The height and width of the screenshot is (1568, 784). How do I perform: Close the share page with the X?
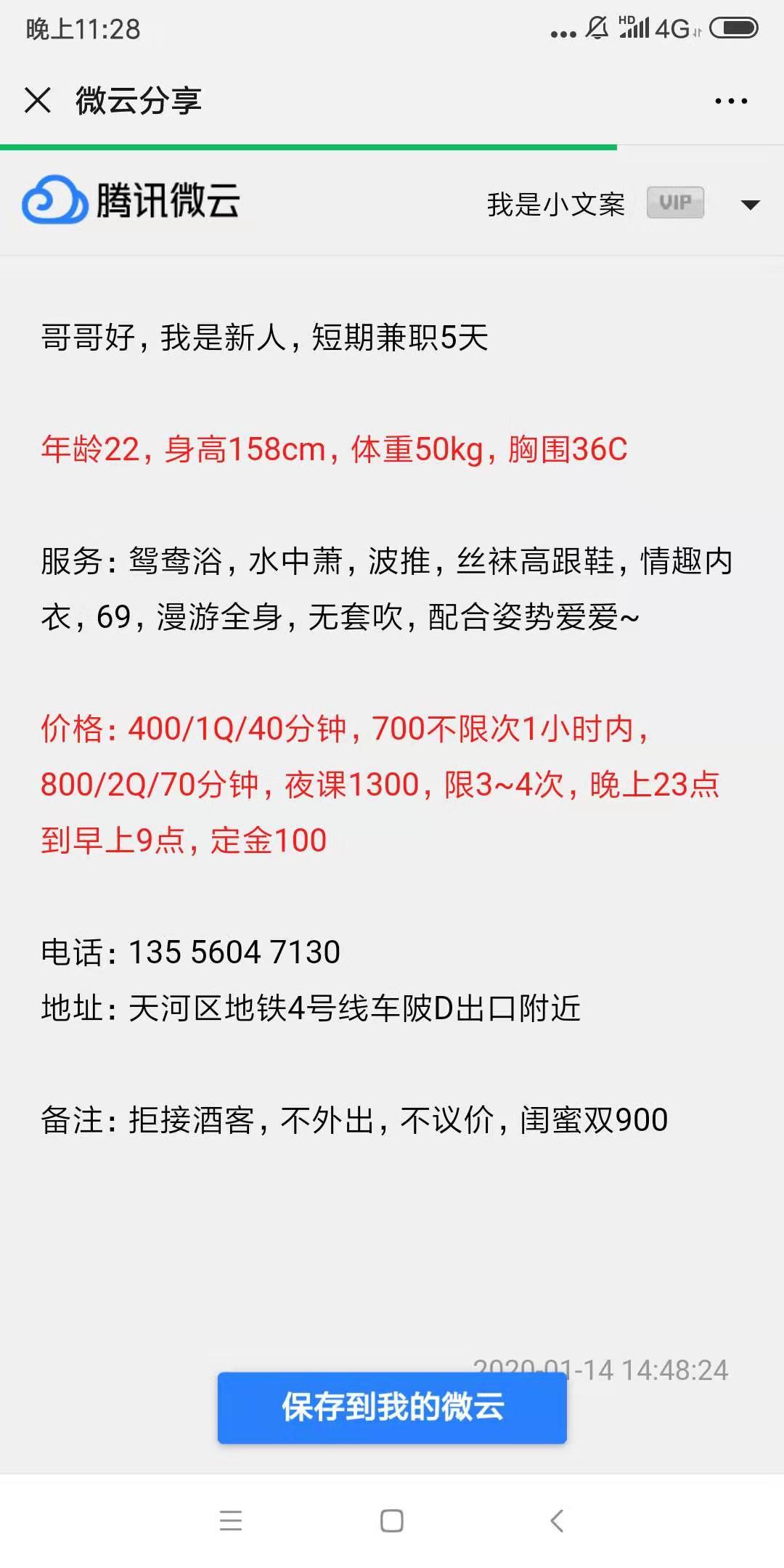pos(36,102)
